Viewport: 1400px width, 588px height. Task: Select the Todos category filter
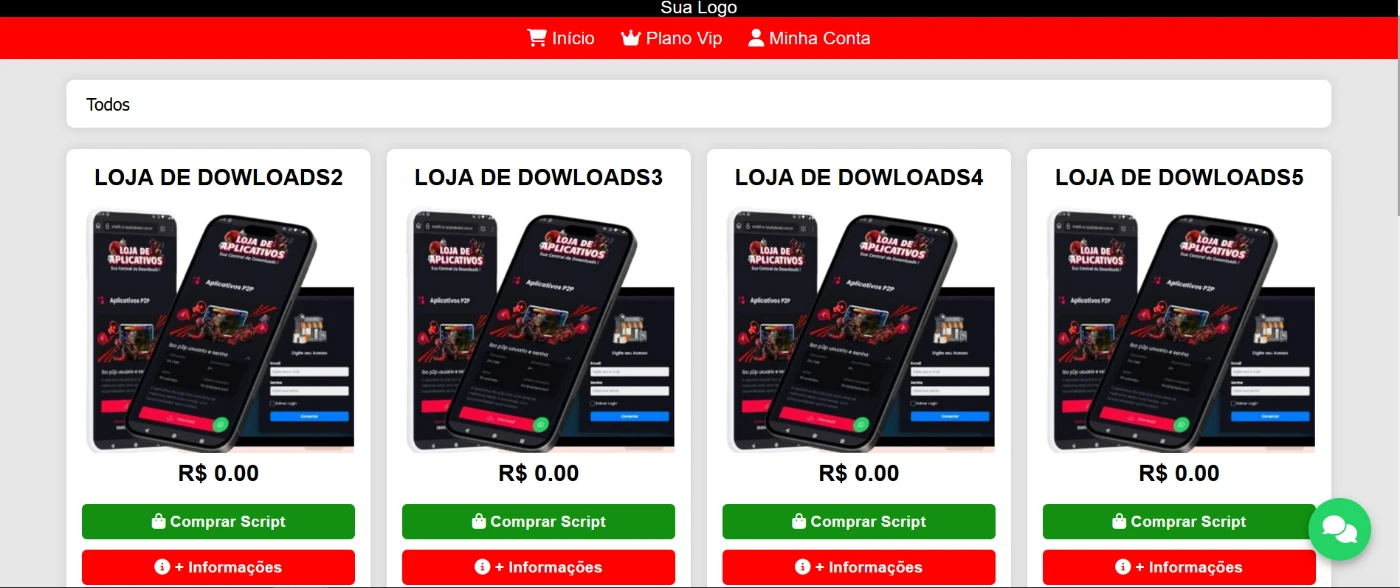click(x=108, y=104)
